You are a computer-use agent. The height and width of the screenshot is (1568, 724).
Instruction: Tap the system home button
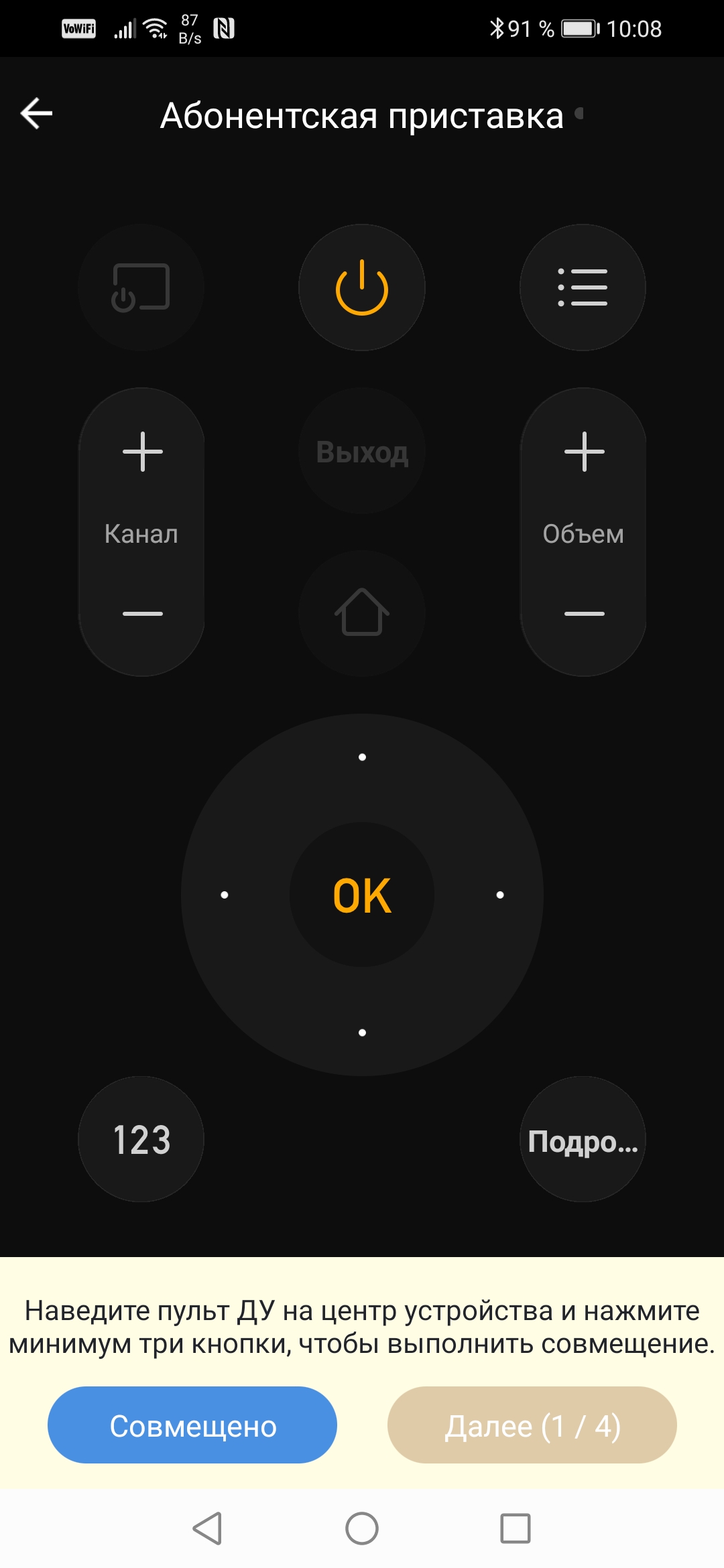pyautogui.click(x=362, y=1528)
